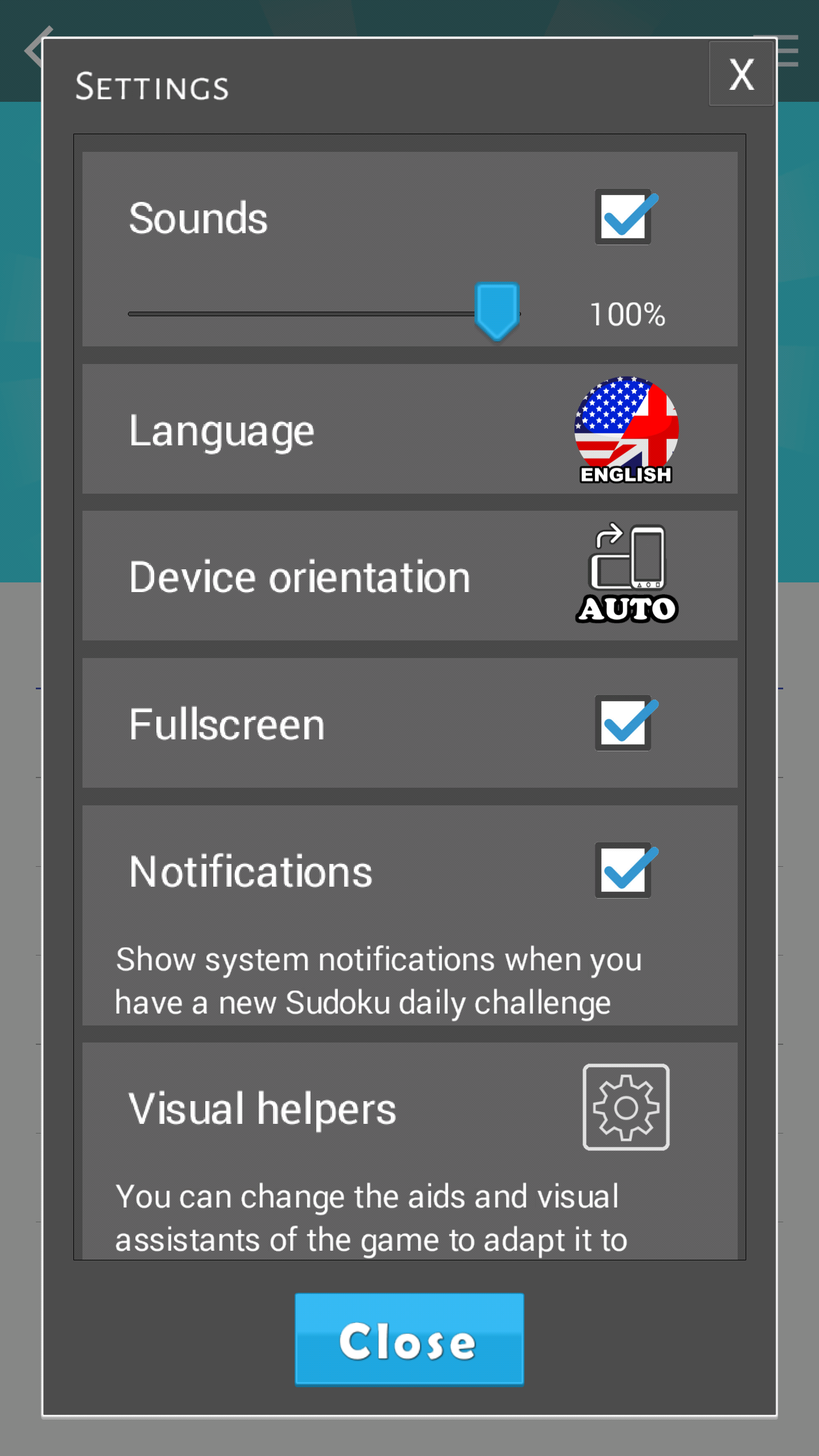The height and width of the screenshot is (1456, 819).
Task: Change the English language flag
Action: pyautogui.click(x=626, y=431)
